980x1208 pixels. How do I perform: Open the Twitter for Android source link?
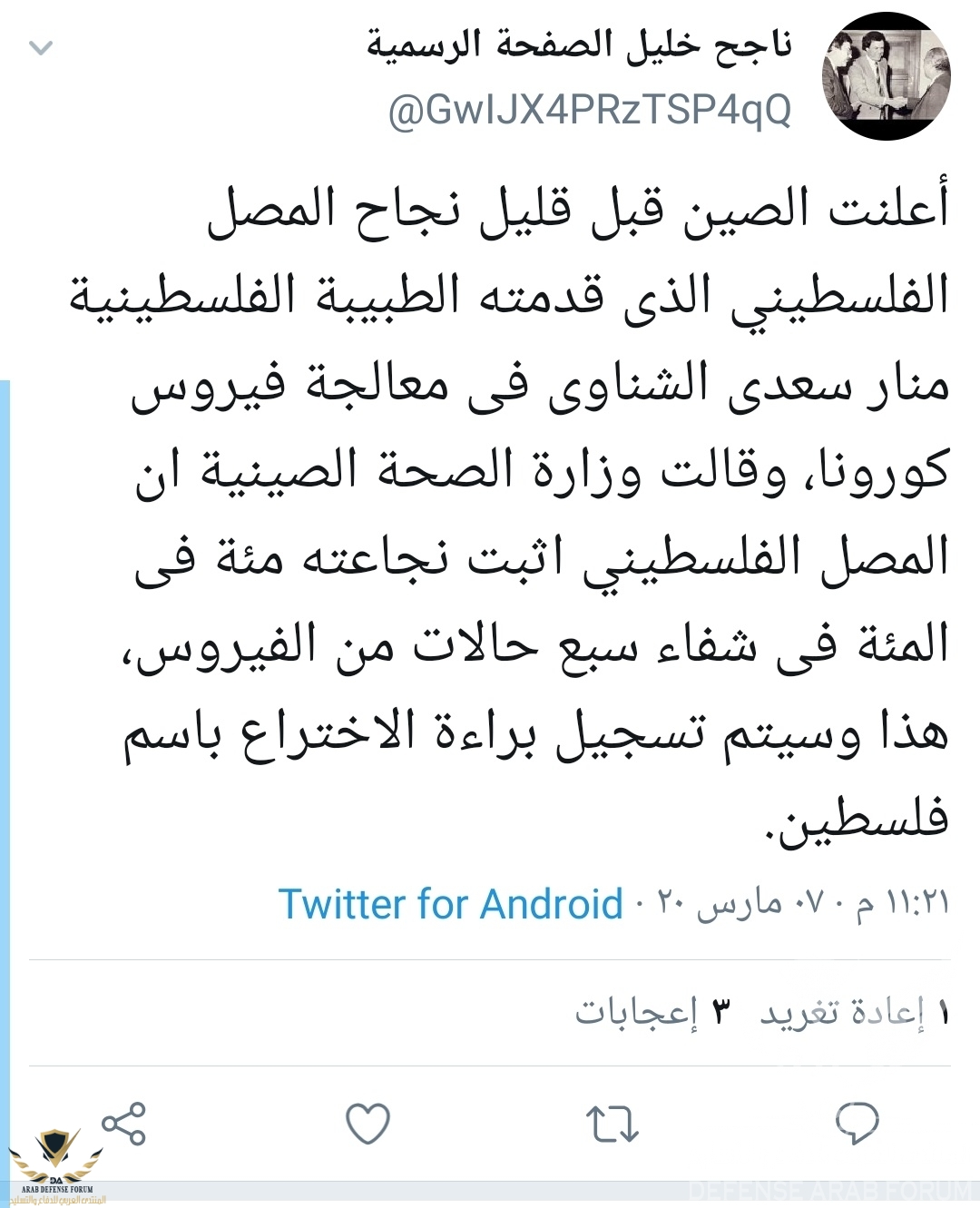coord(450,904)
